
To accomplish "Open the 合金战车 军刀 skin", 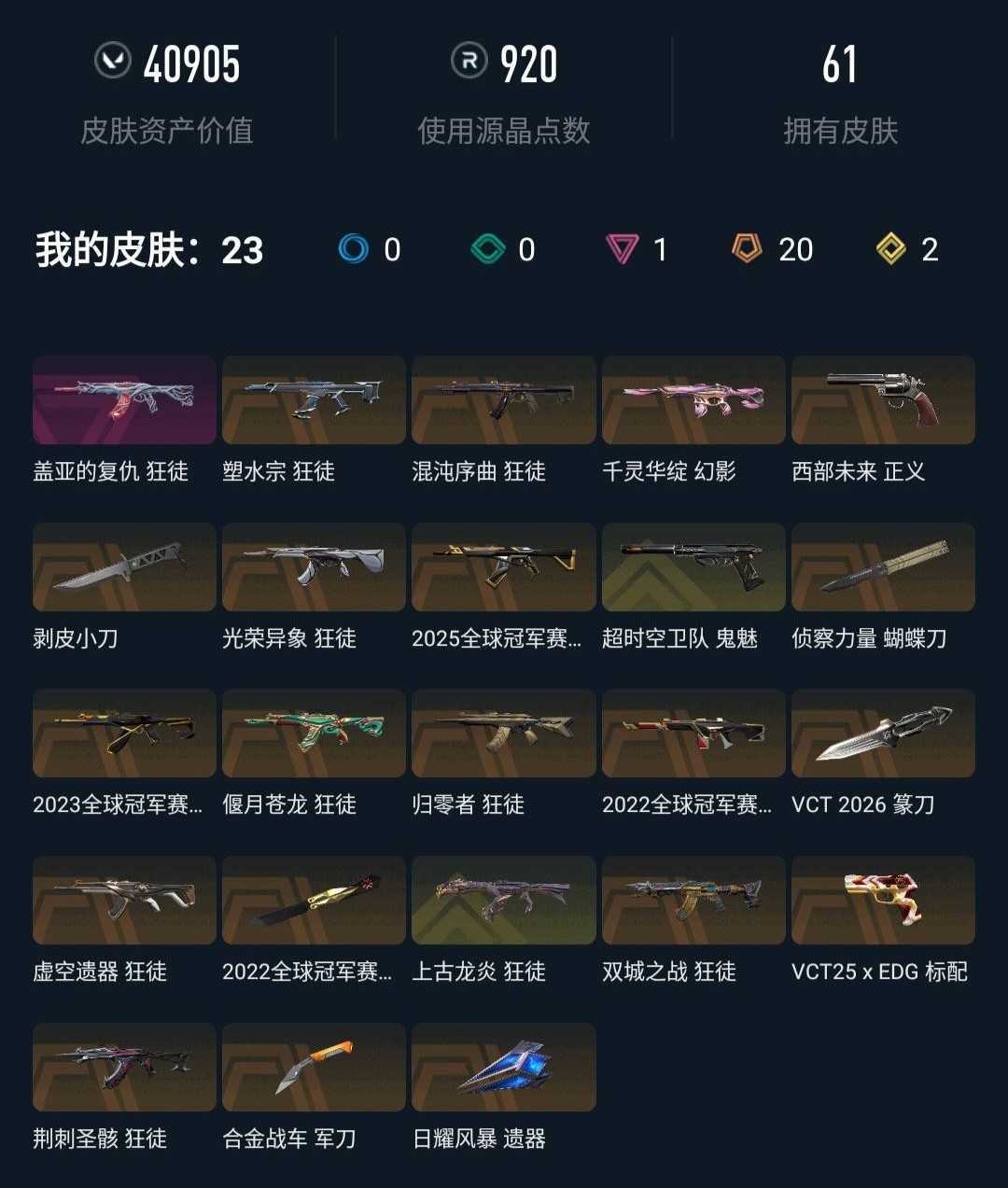I will (313, 1067).
